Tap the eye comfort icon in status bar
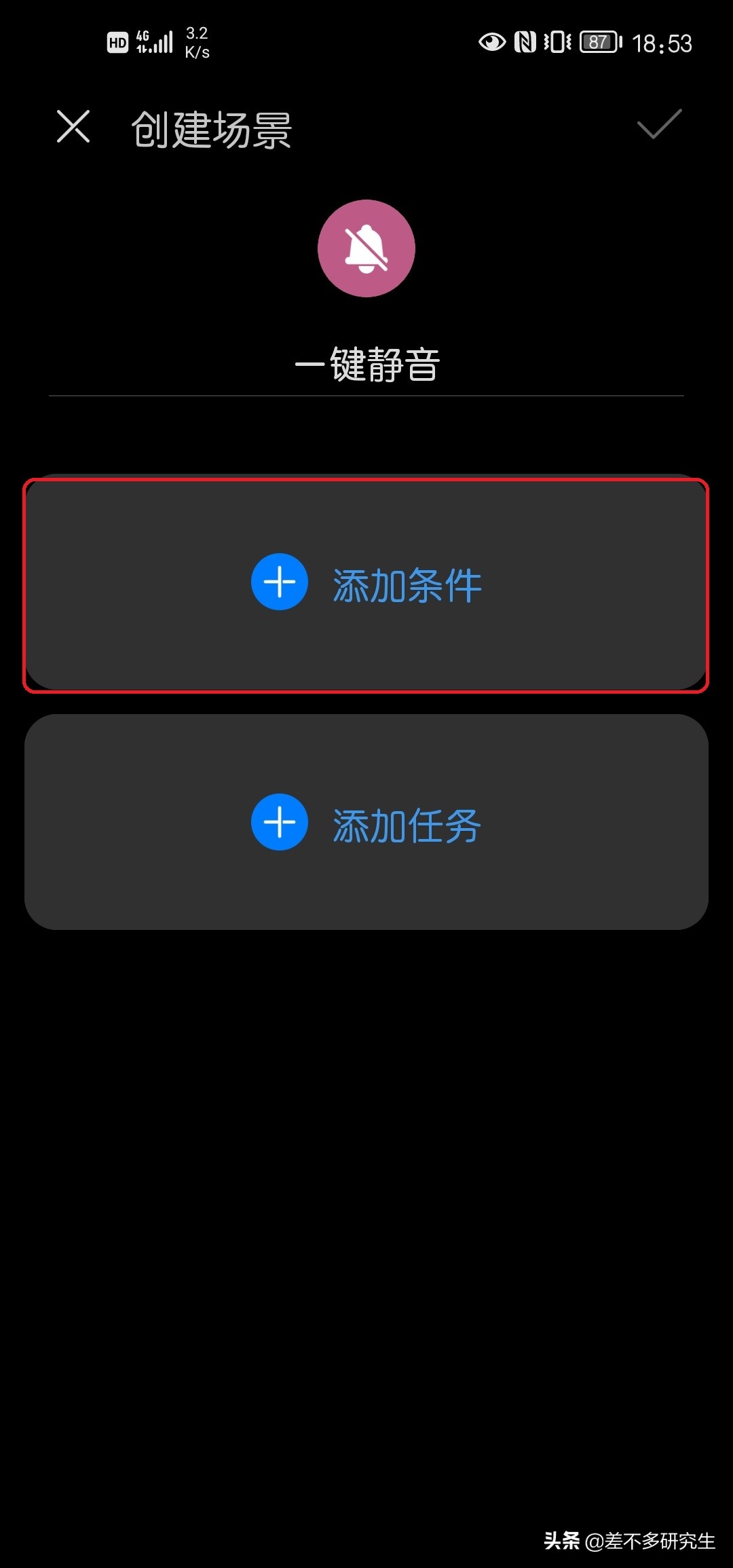 click(491, 42)
